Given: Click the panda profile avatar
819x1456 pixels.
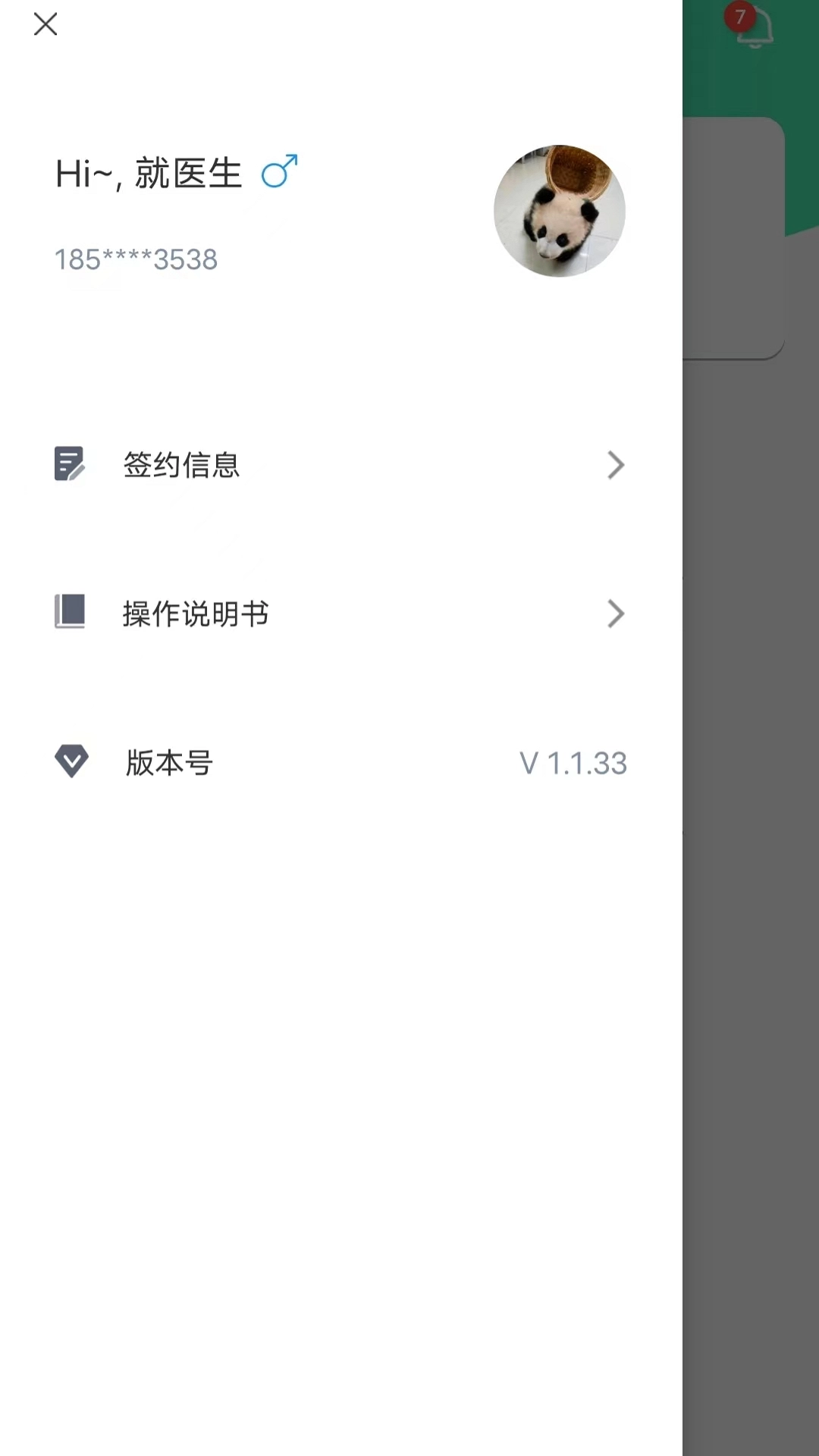Looking at the screenshot, I should coord(560,211).
